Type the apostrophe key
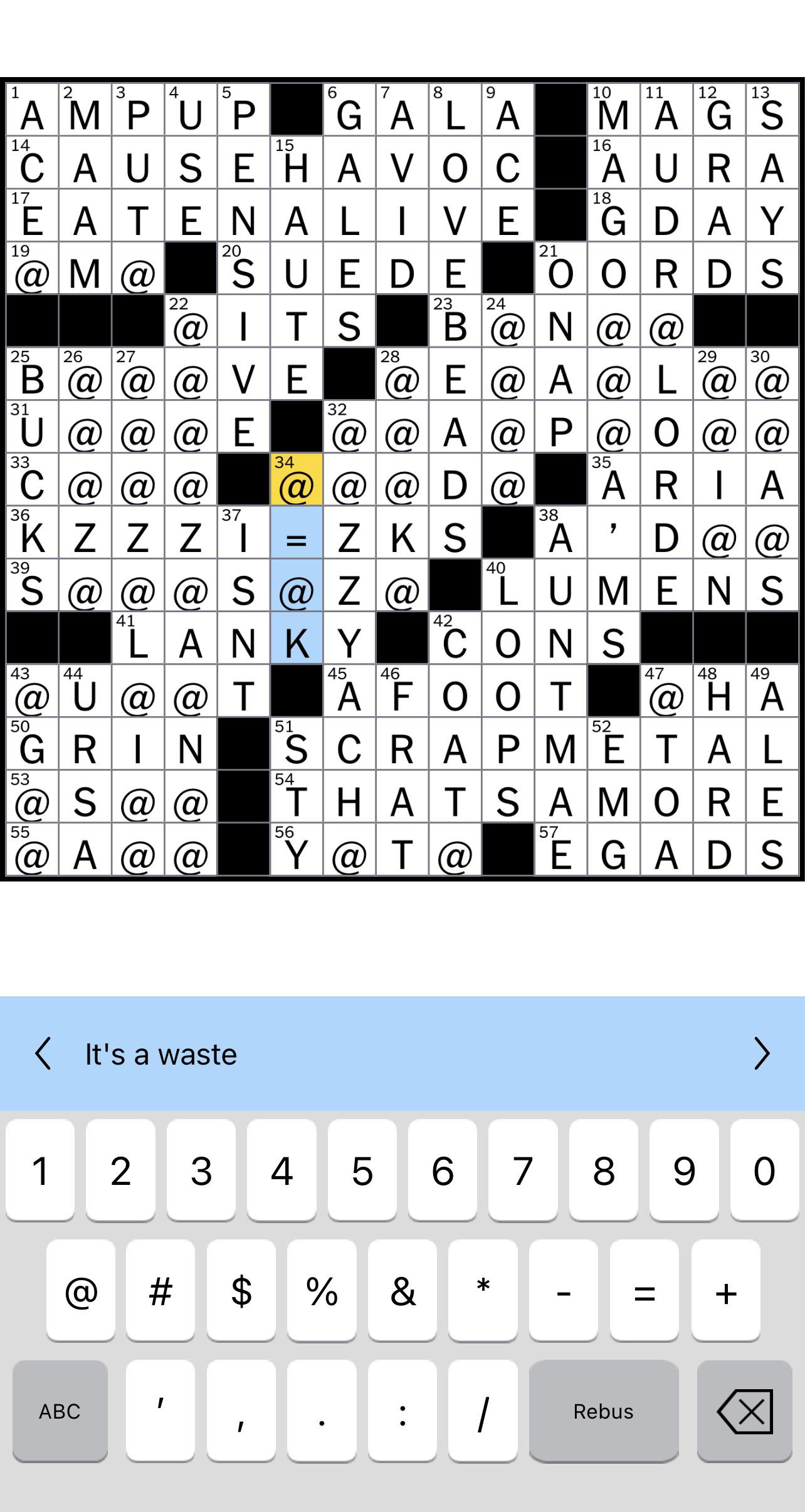The image size is (805, 1512). click(160, 1411)
